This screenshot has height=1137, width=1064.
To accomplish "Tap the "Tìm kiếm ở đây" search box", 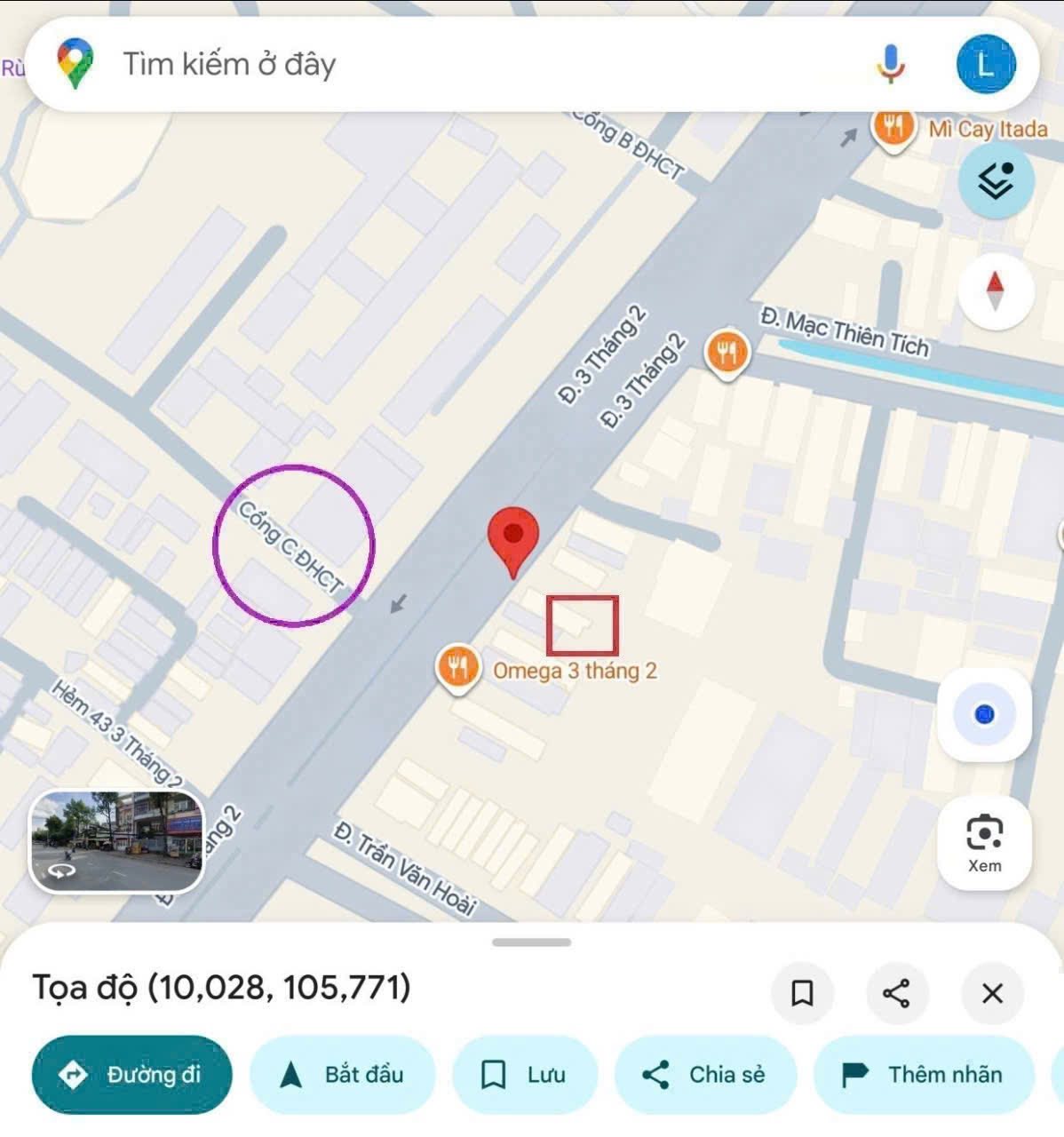I will 444,65.
